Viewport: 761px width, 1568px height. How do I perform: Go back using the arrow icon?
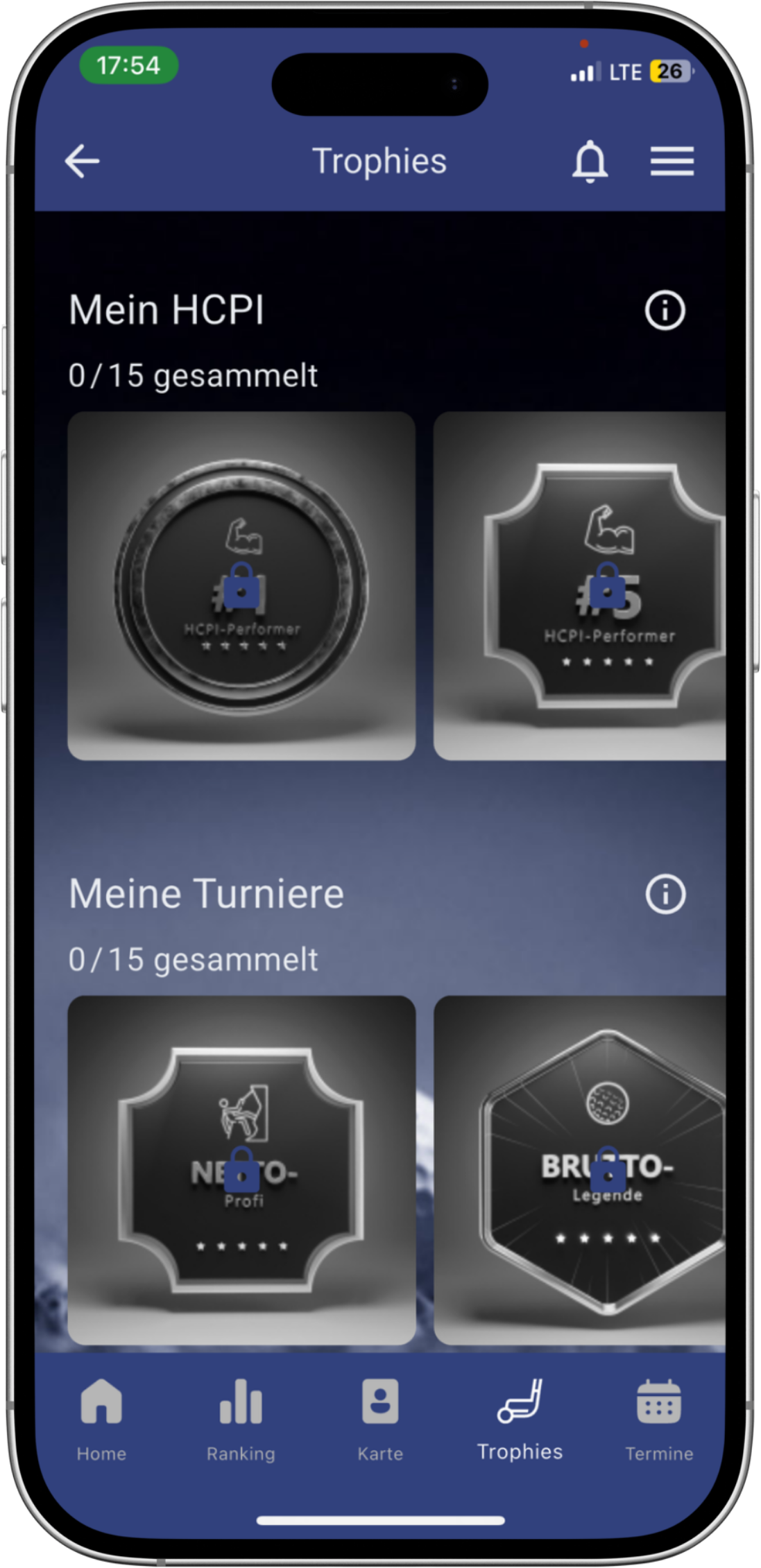click(x=83, y=162)
